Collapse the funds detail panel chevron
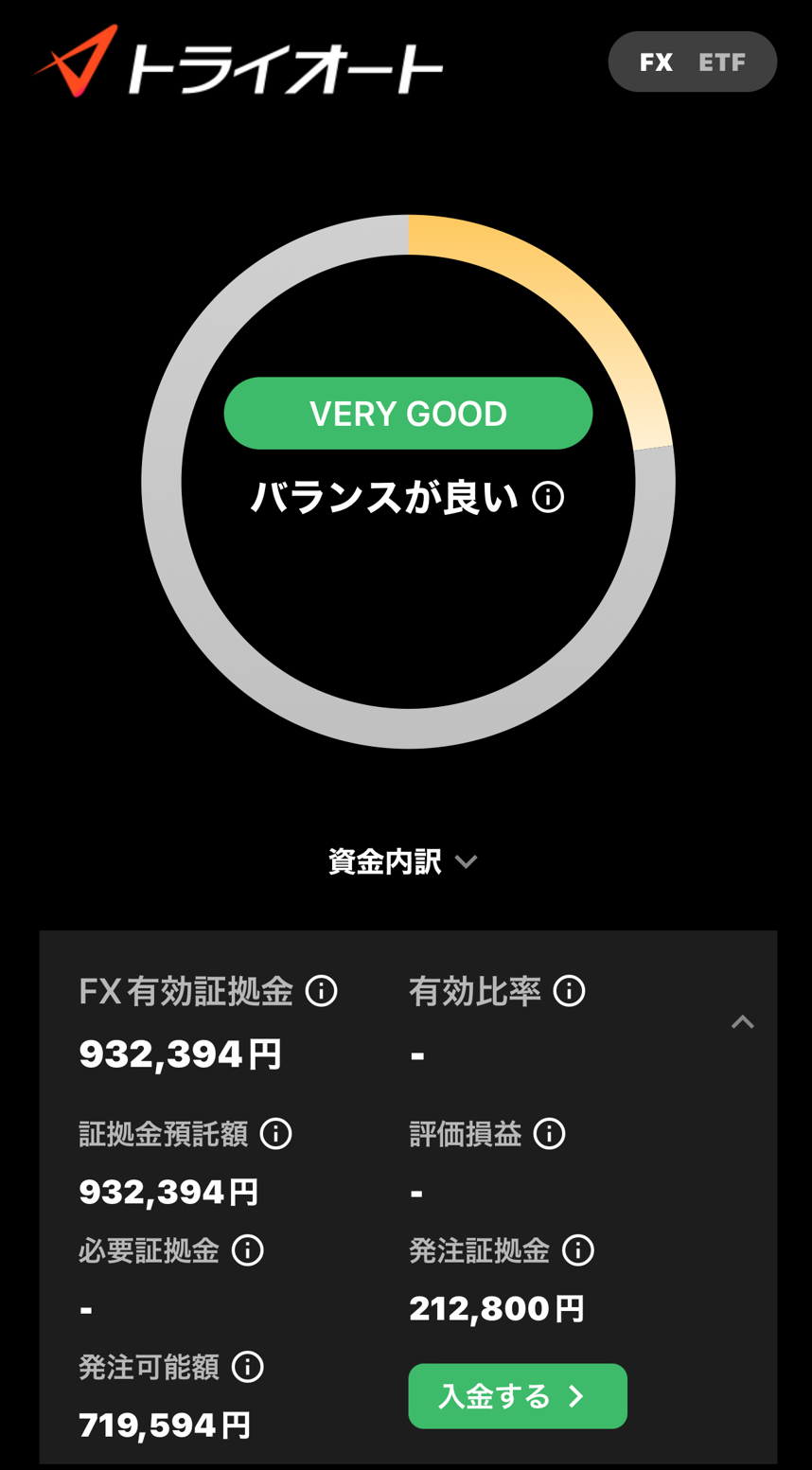This screenshot has height=1470, width=812. coord(743,1021)
